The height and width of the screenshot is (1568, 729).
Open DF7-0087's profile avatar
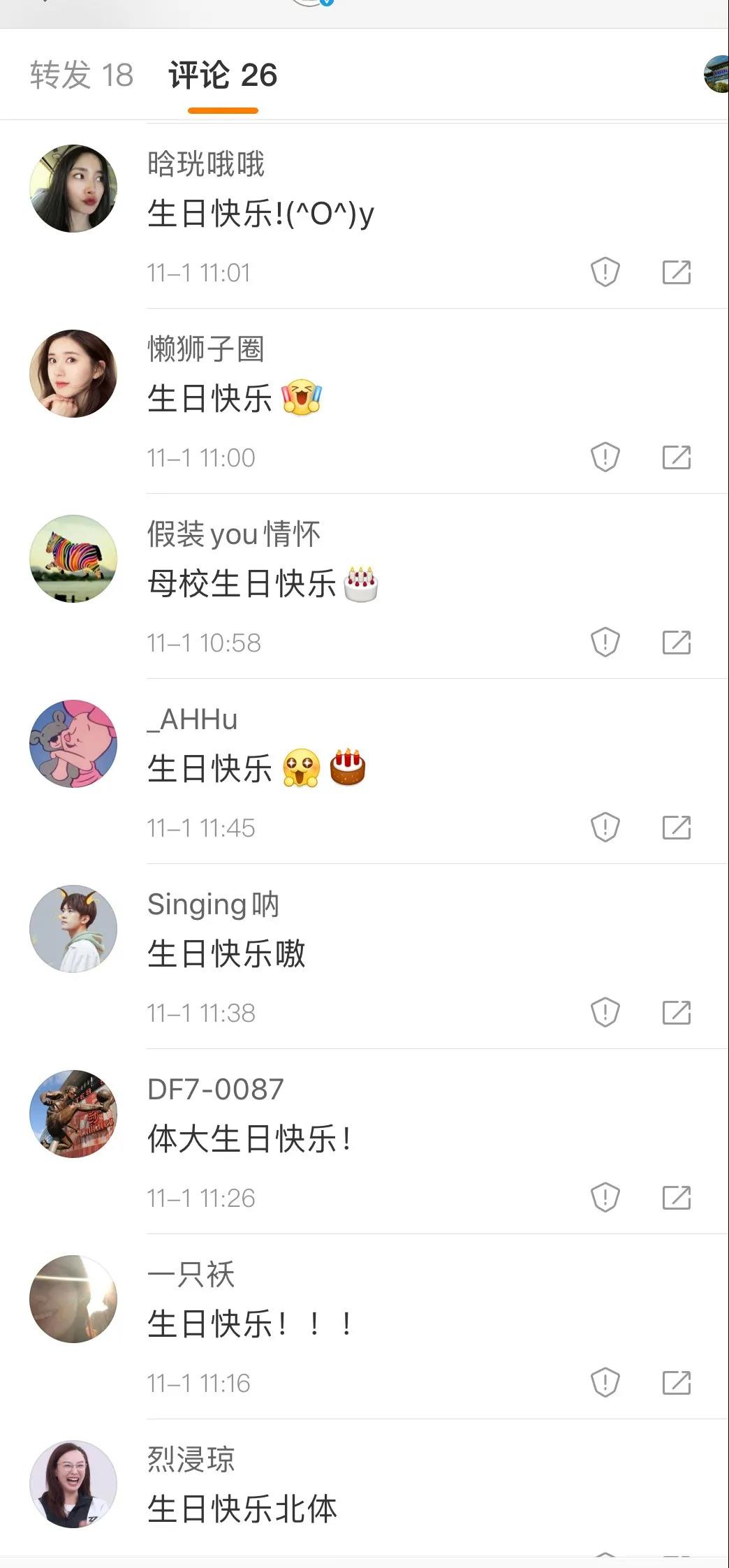(x=73, y=1114)
